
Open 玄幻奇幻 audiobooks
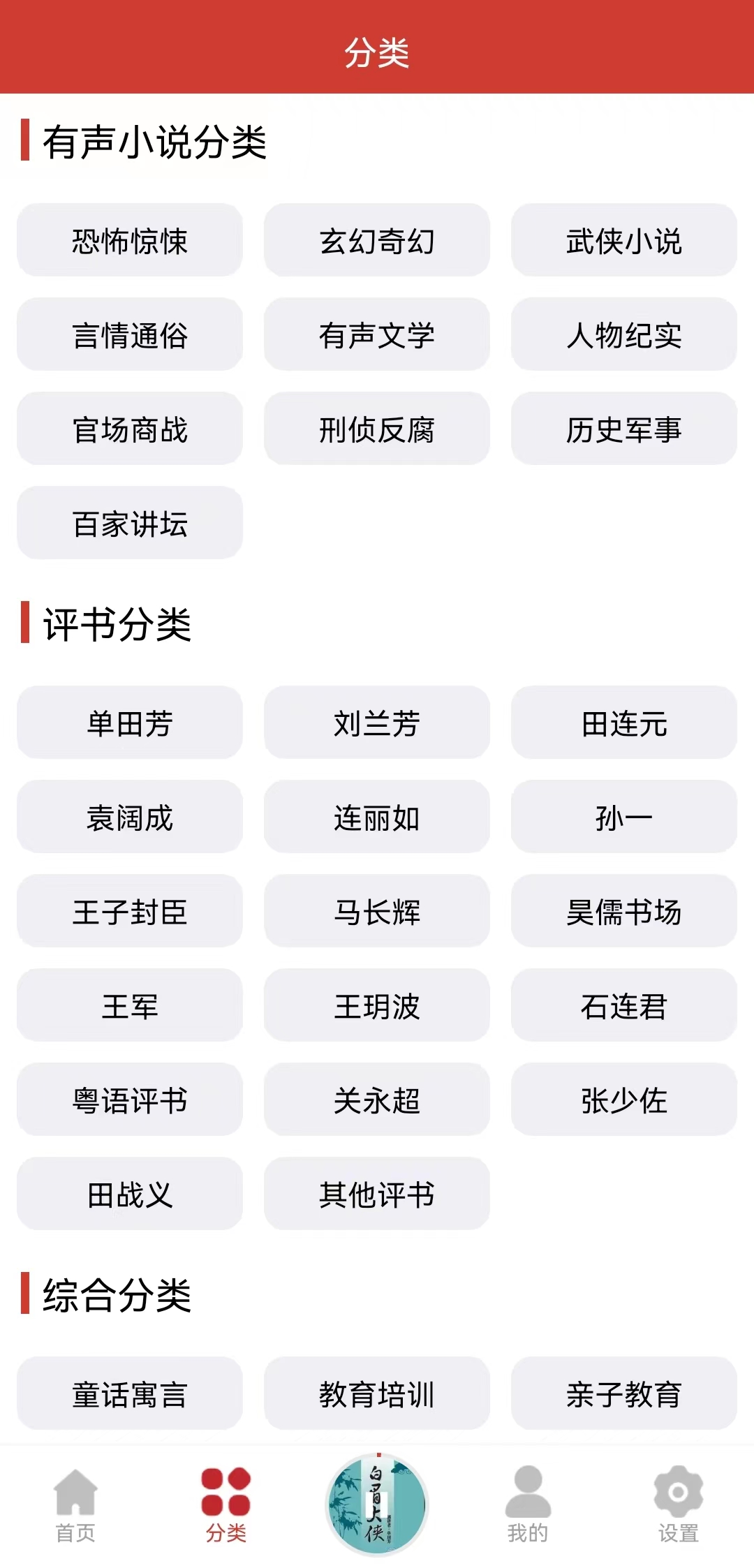pyautogui.click(x=377, y=240)
